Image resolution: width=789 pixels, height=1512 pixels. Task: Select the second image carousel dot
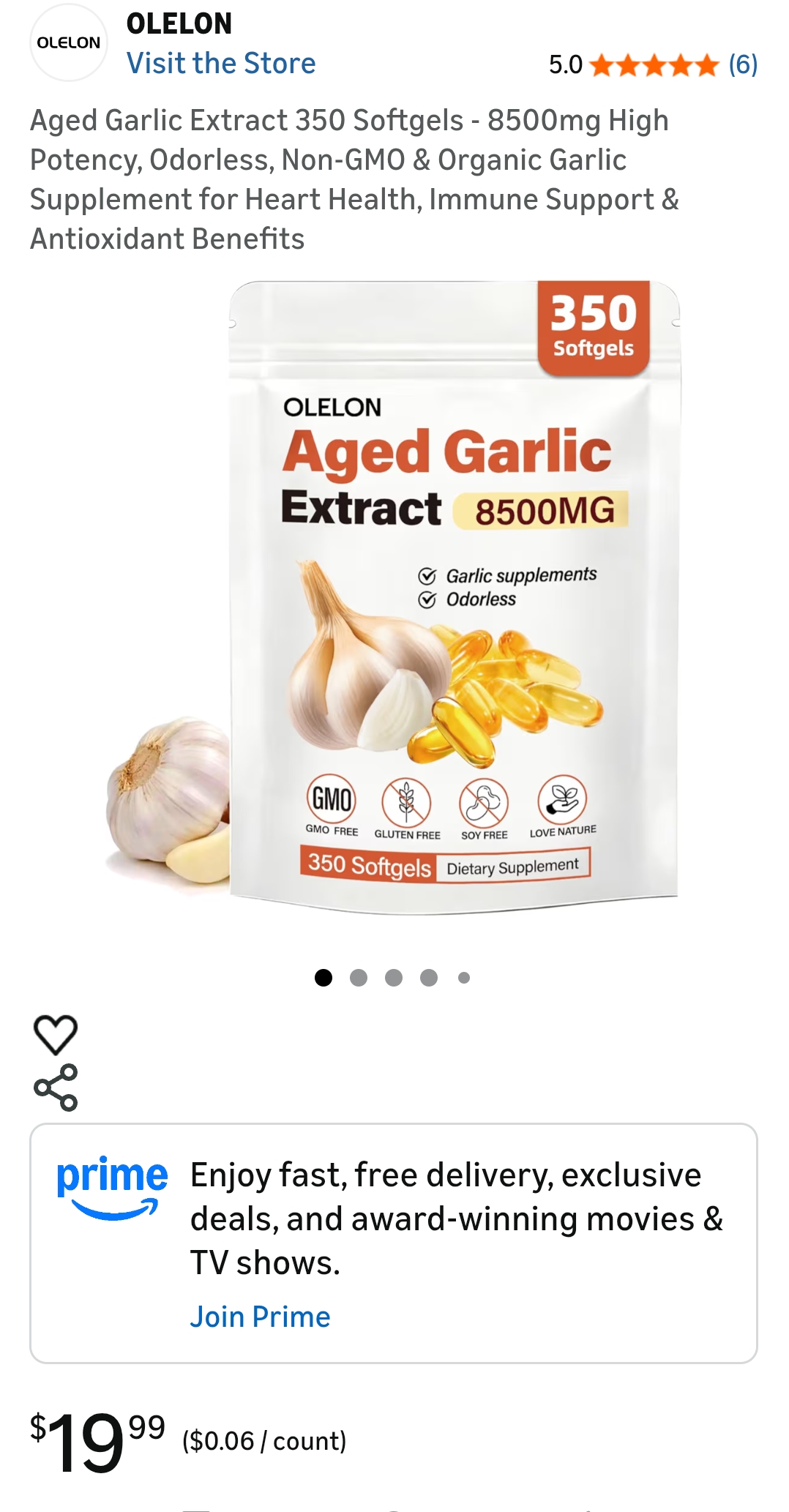[x=359, y=976]
